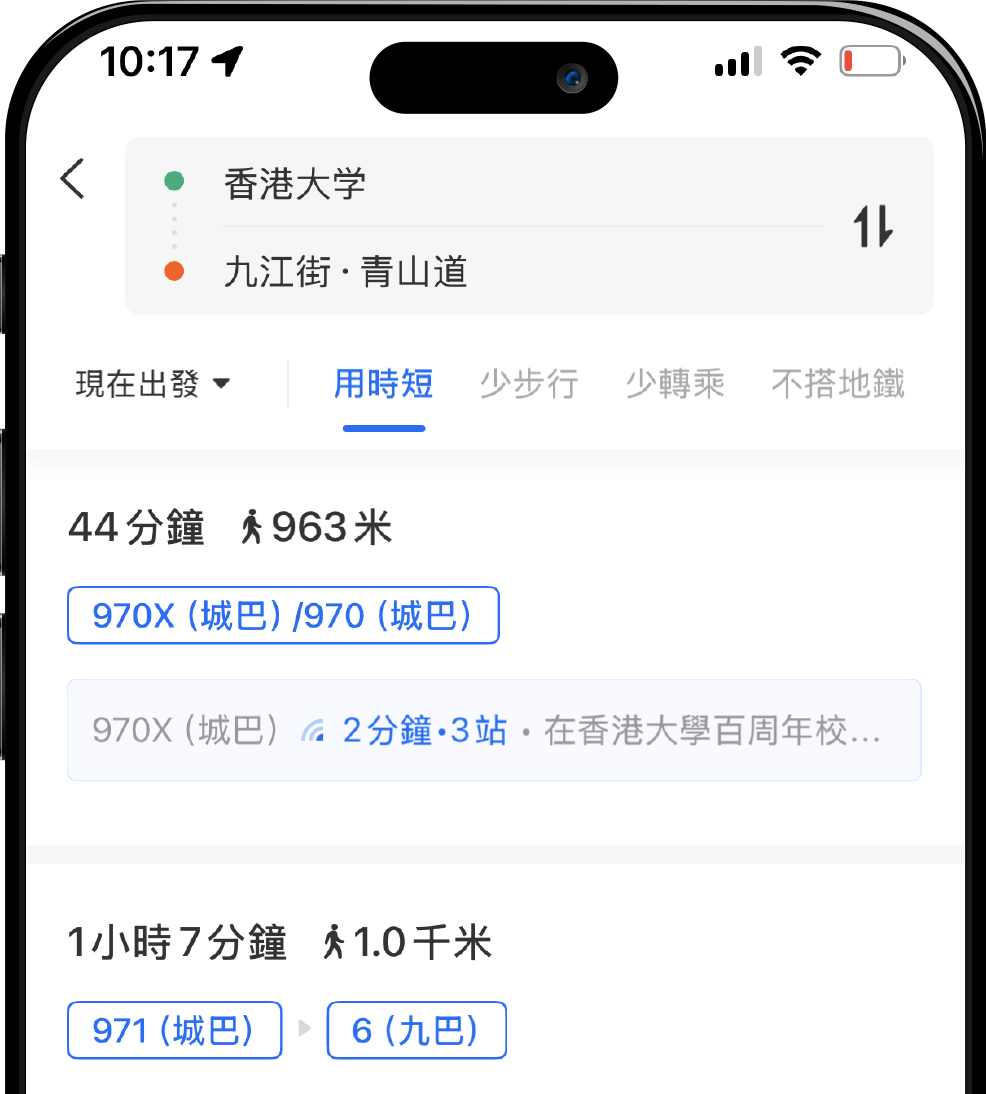Select the 970X (城巴) /970 (城巴) route badge
This screenshot has width=986, height=1094.
point(283,615)
